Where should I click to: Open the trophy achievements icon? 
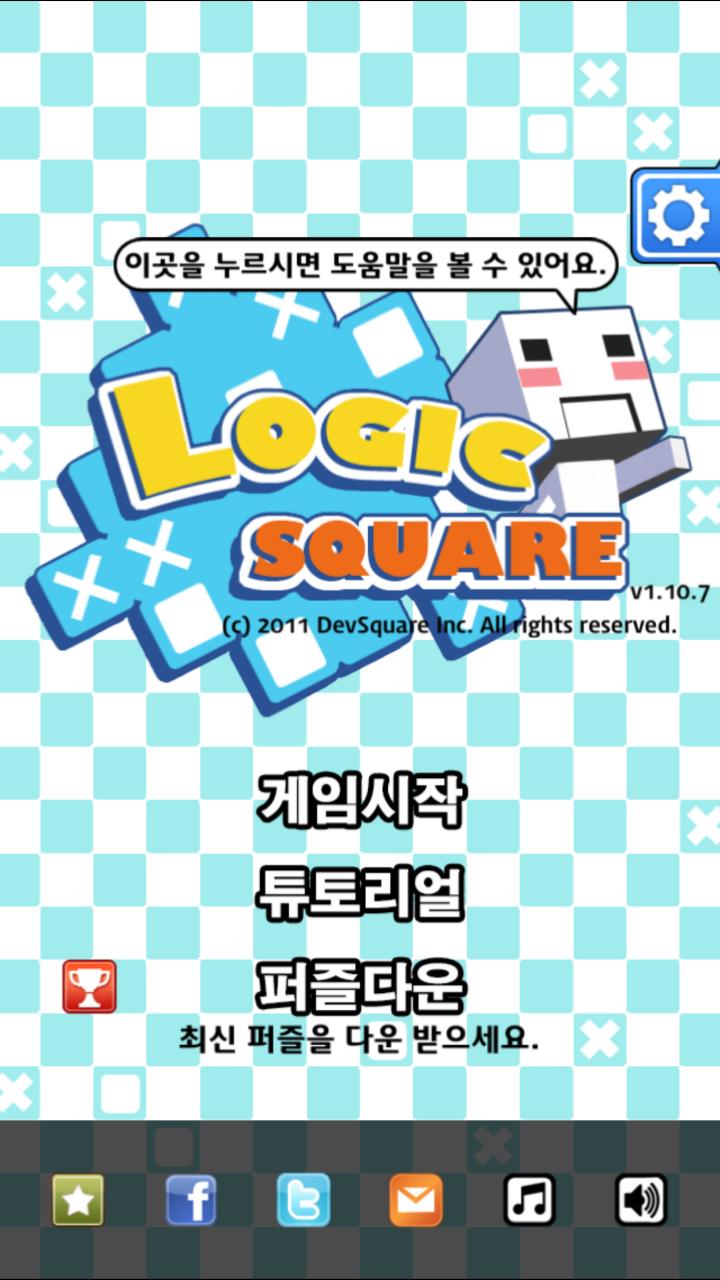(x=90, y=986)
